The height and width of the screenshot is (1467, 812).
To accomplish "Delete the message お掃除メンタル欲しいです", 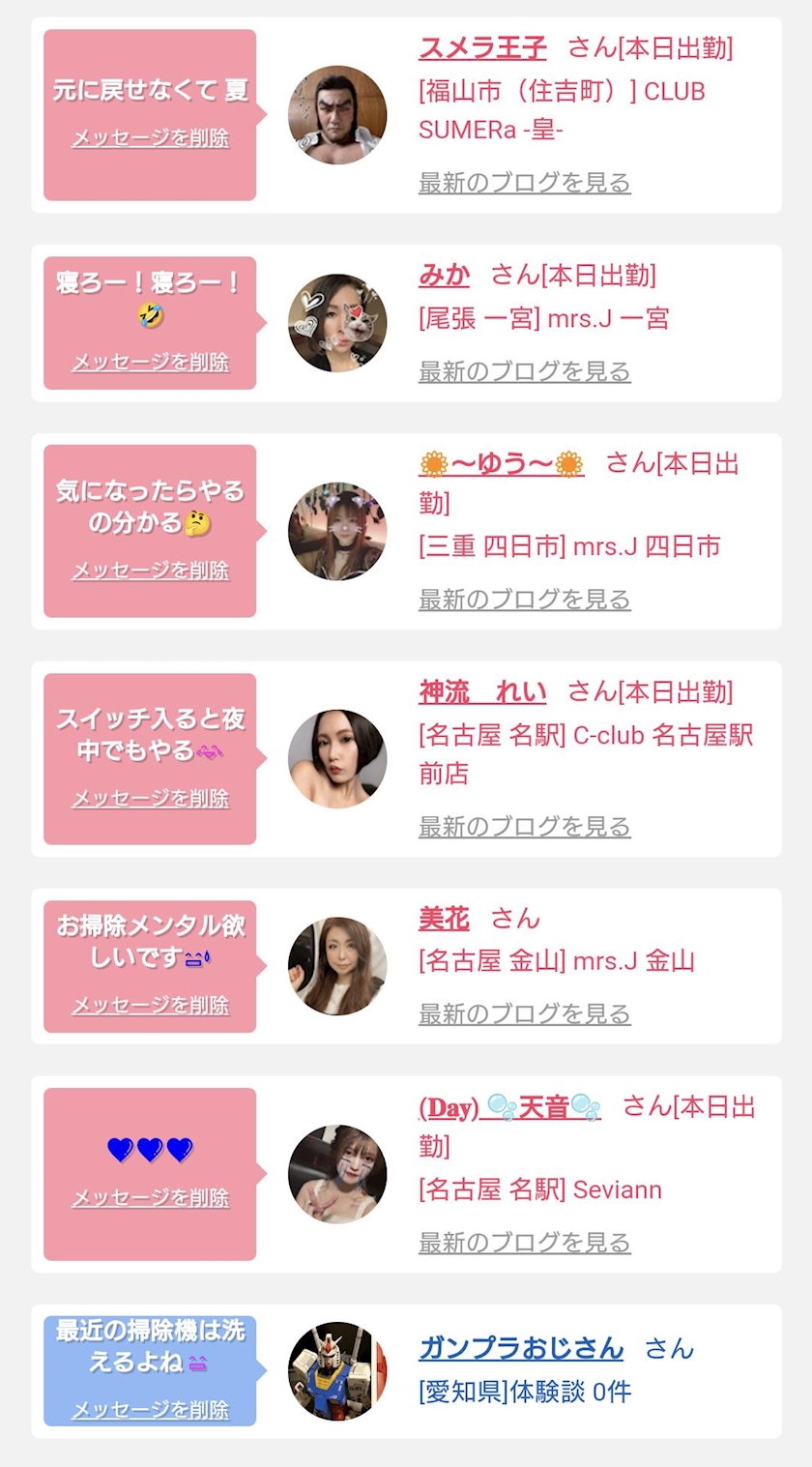I will pyautogui.click(x=151, y=1006).
